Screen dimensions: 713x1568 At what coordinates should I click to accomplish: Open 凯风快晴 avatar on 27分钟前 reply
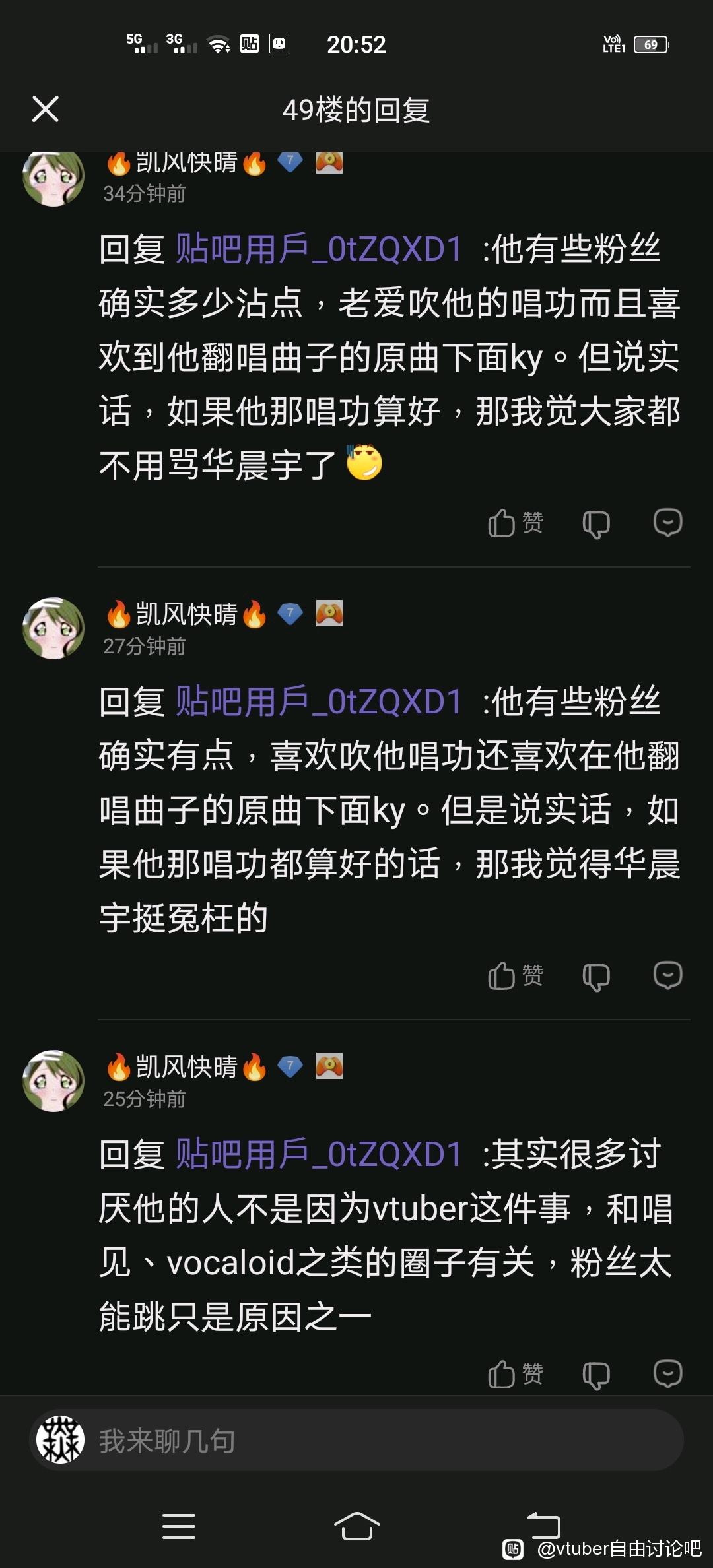53,628
